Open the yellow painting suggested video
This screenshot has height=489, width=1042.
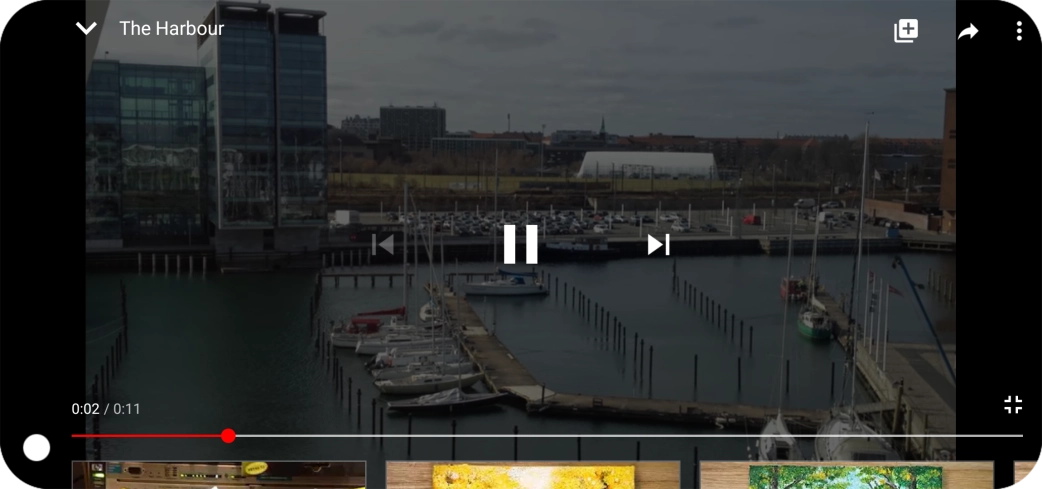532,475
